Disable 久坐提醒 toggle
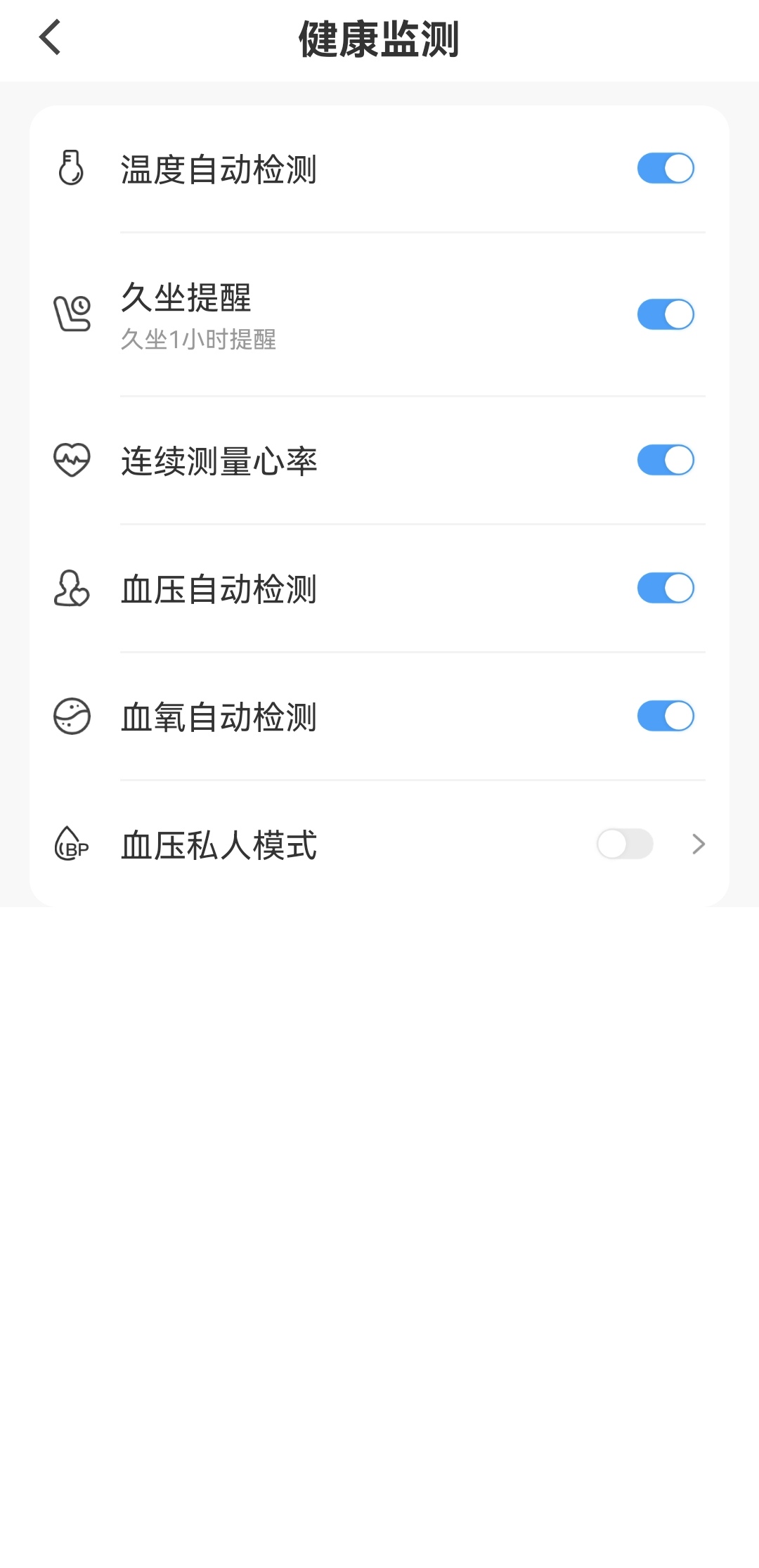This screenshot has height=1568, width=759. (x=665, y=314)
